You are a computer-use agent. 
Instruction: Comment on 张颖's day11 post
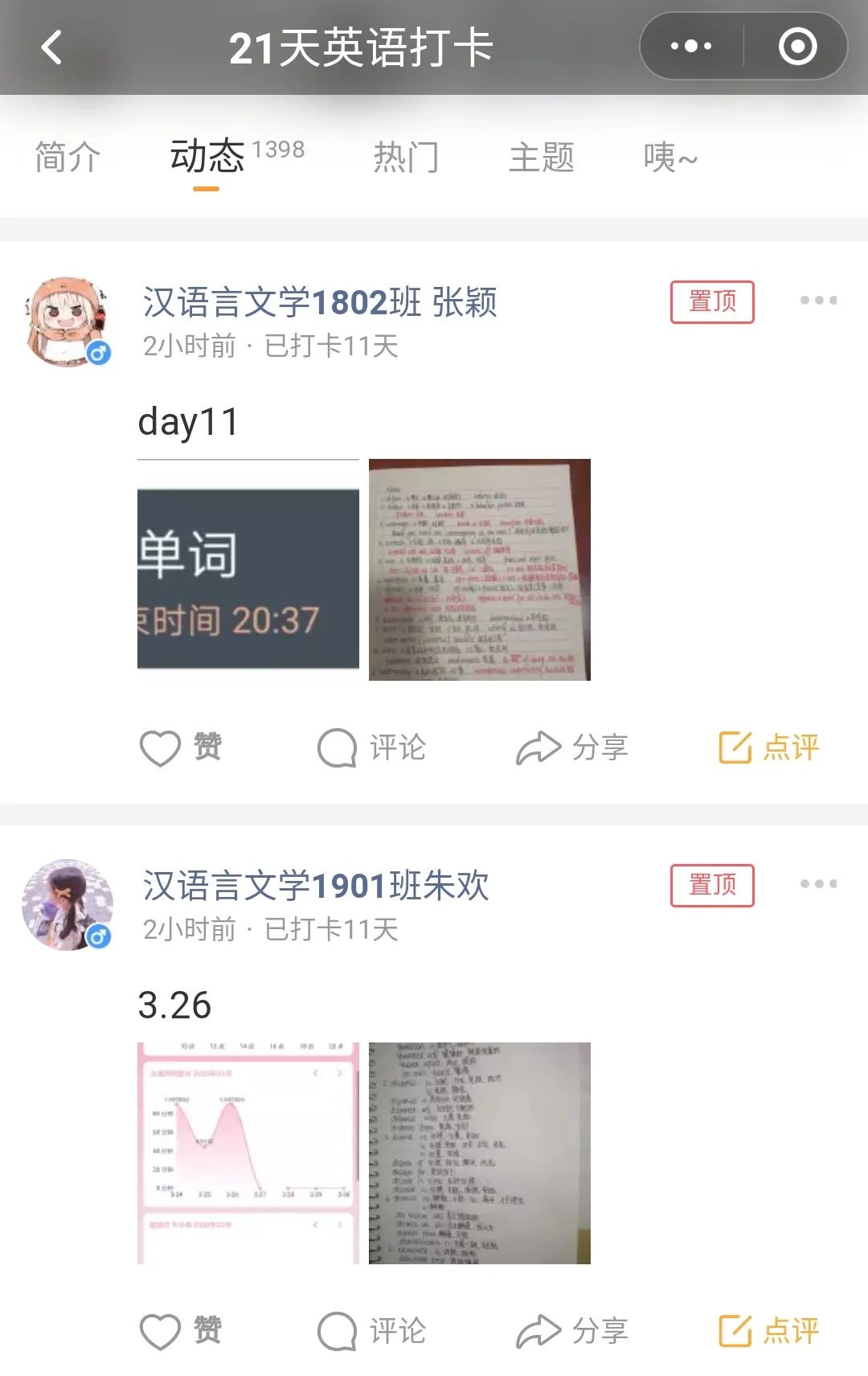pyautogui.click(x=371, y=747)
